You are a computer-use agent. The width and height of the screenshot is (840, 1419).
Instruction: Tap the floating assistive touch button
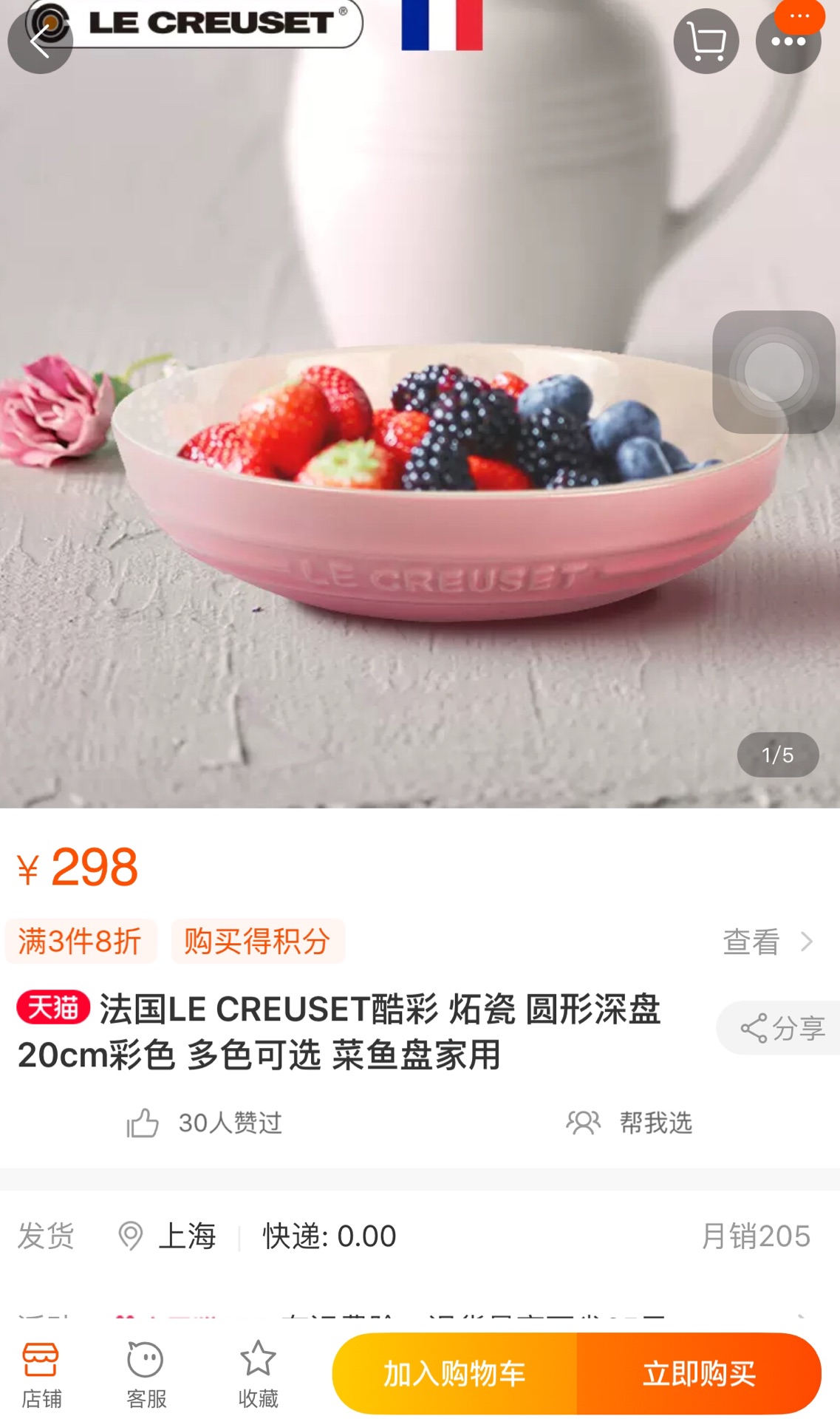tap(773, 372)
